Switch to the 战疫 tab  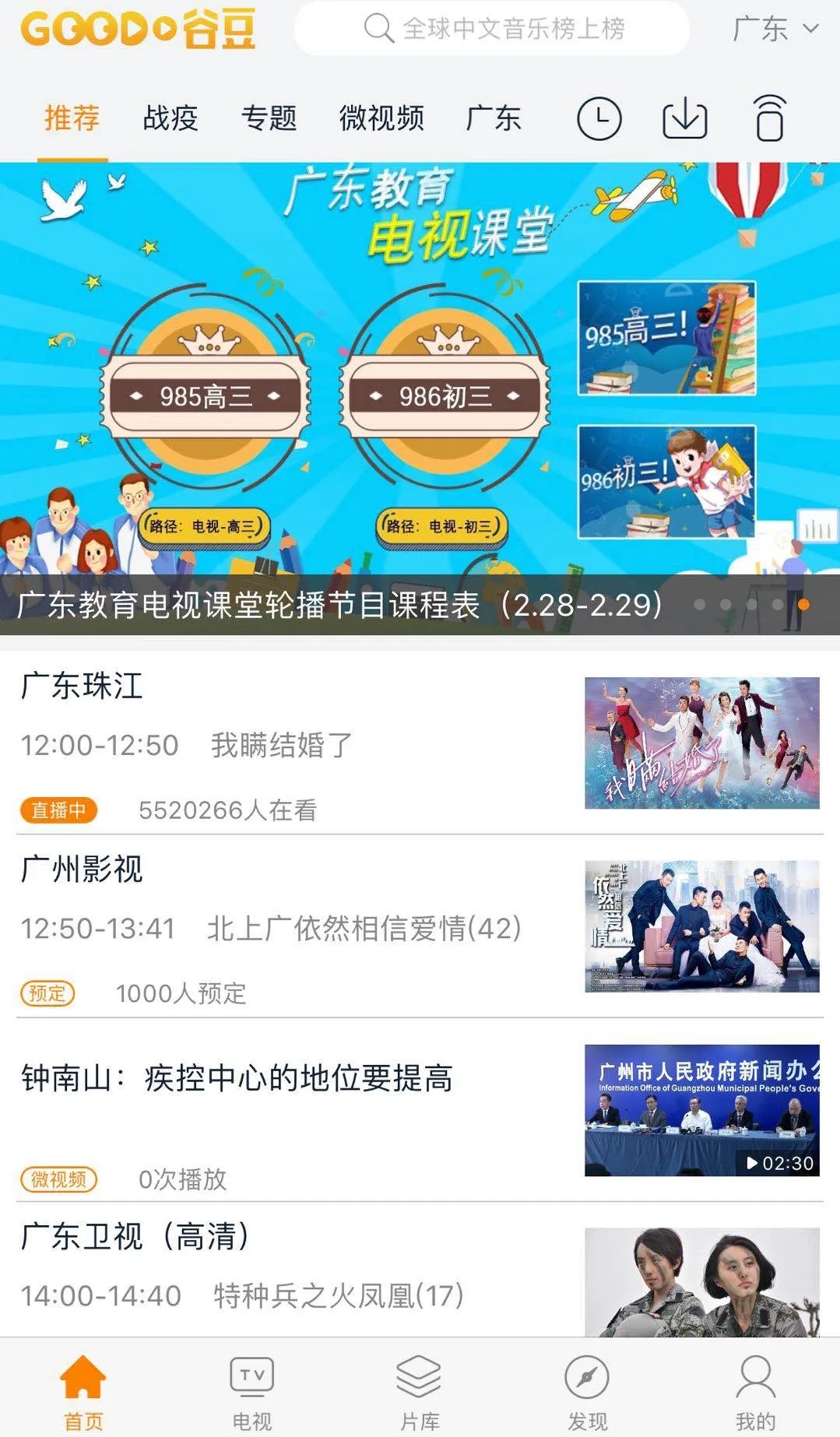[x=170, y=118]
